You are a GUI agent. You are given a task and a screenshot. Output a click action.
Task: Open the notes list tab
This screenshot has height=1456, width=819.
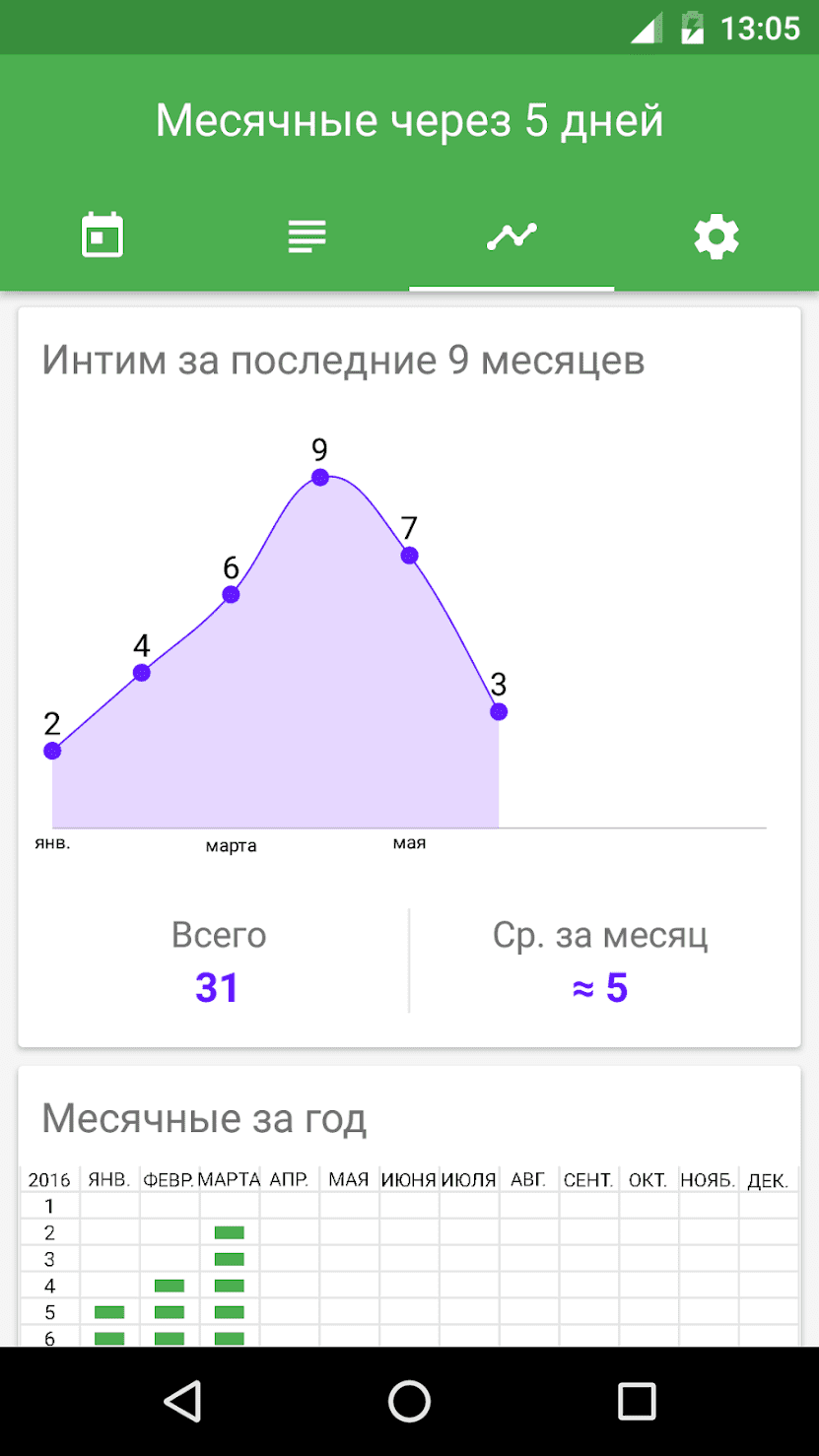pyautogui.click(x=307, y=236)
